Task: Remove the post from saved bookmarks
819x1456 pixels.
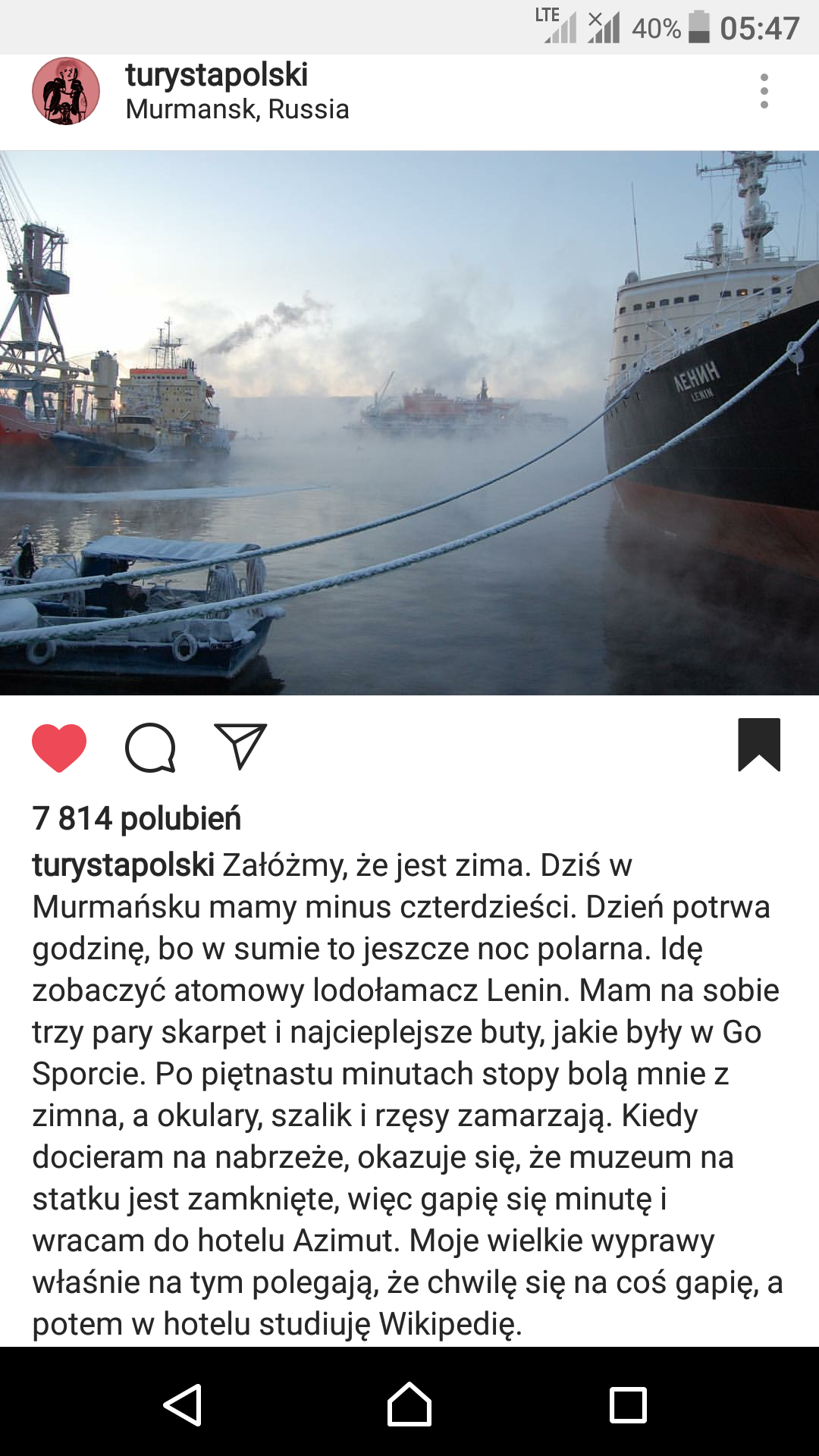Action: click(759, 745)
